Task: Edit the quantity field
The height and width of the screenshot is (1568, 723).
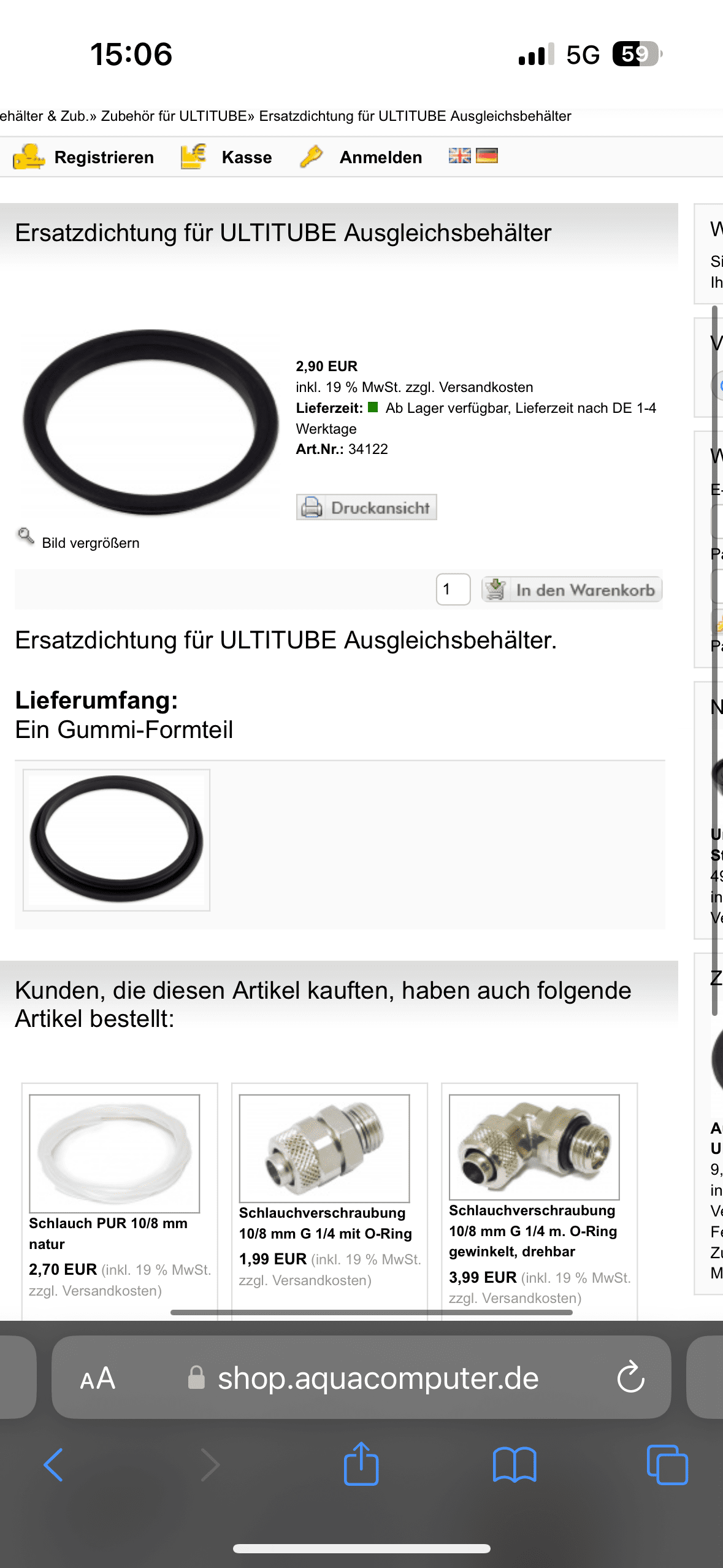Action: [x=453, y=590]
